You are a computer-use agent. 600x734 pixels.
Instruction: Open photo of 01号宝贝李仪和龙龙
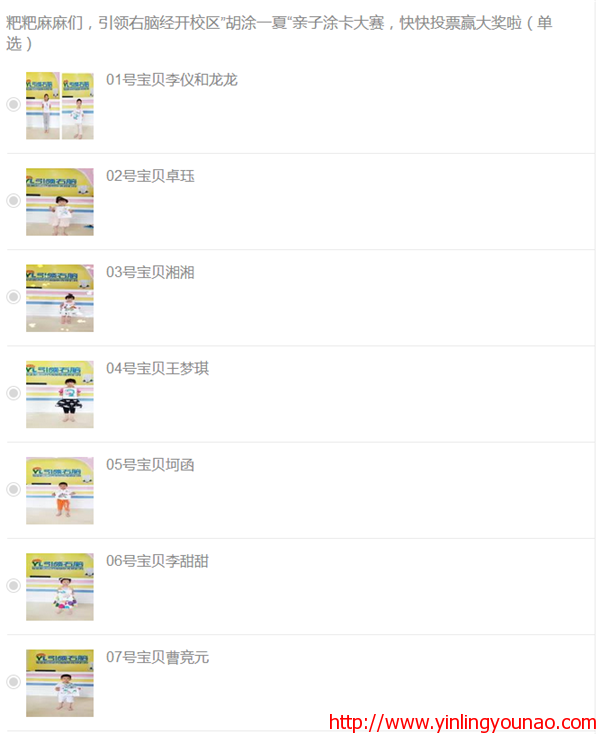pos(60,105)
